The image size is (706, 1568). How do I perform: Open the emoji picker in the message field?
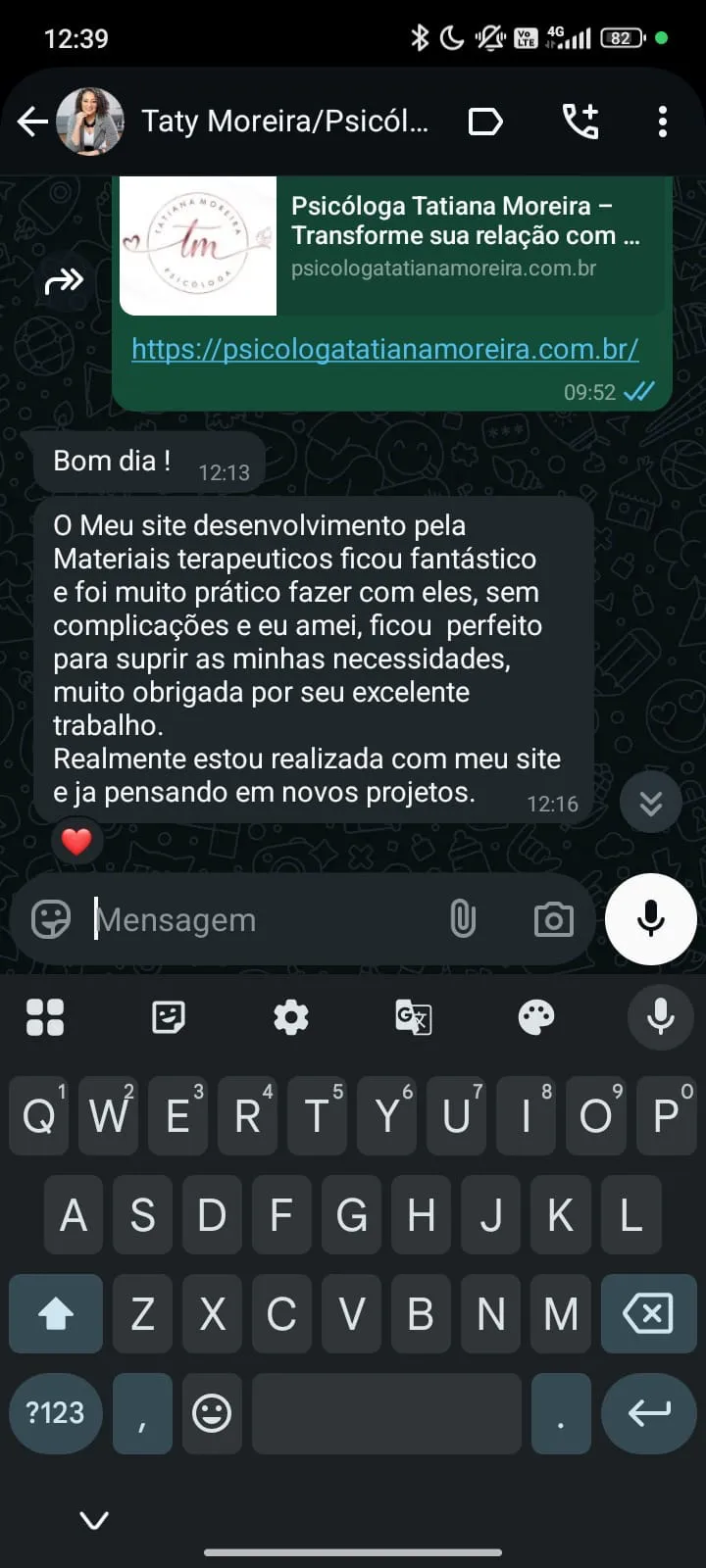(48, 919)
